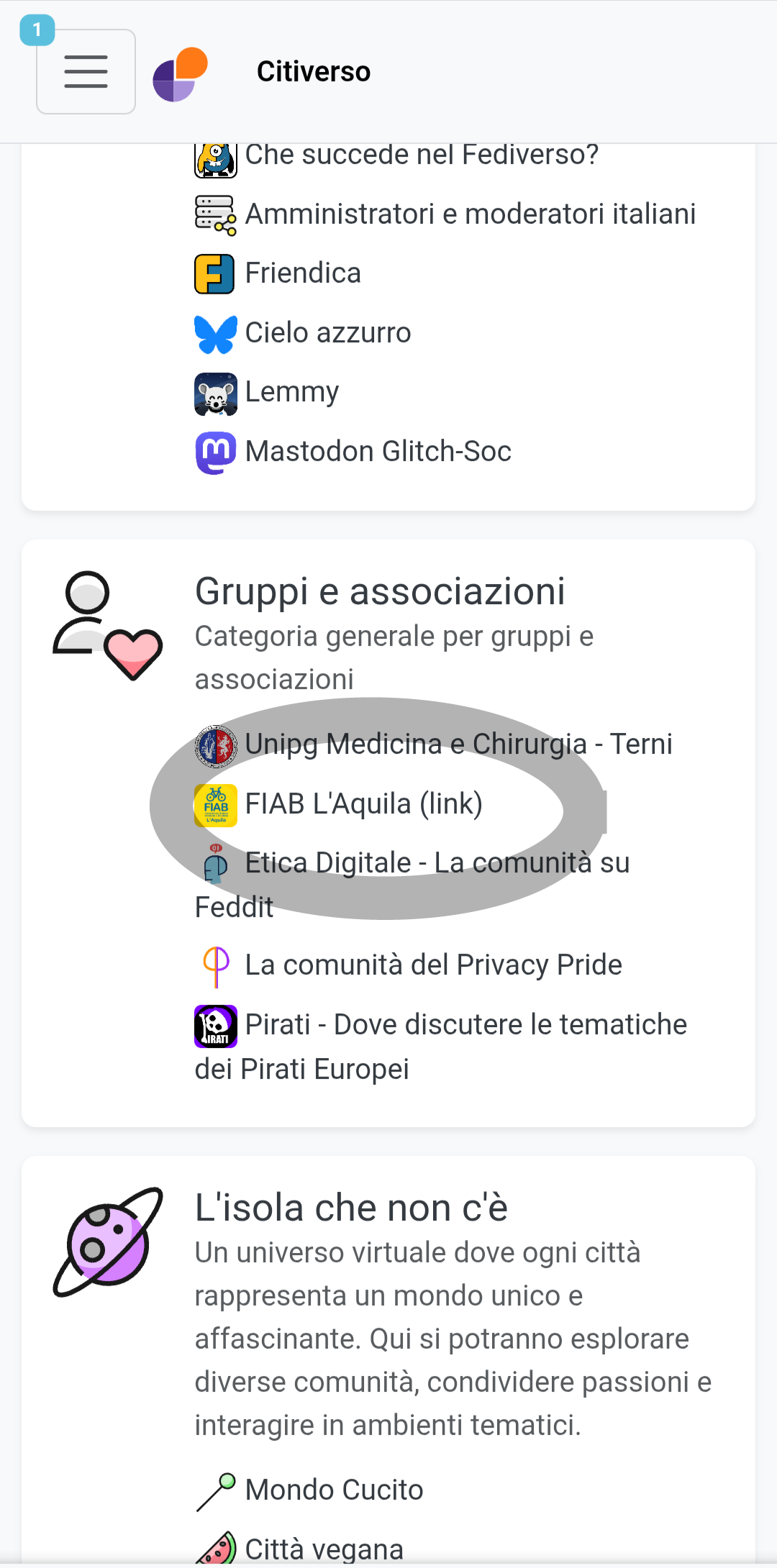
Task: Click the blue butterfly Cielo azzurro icon
Action: [216, 333]
